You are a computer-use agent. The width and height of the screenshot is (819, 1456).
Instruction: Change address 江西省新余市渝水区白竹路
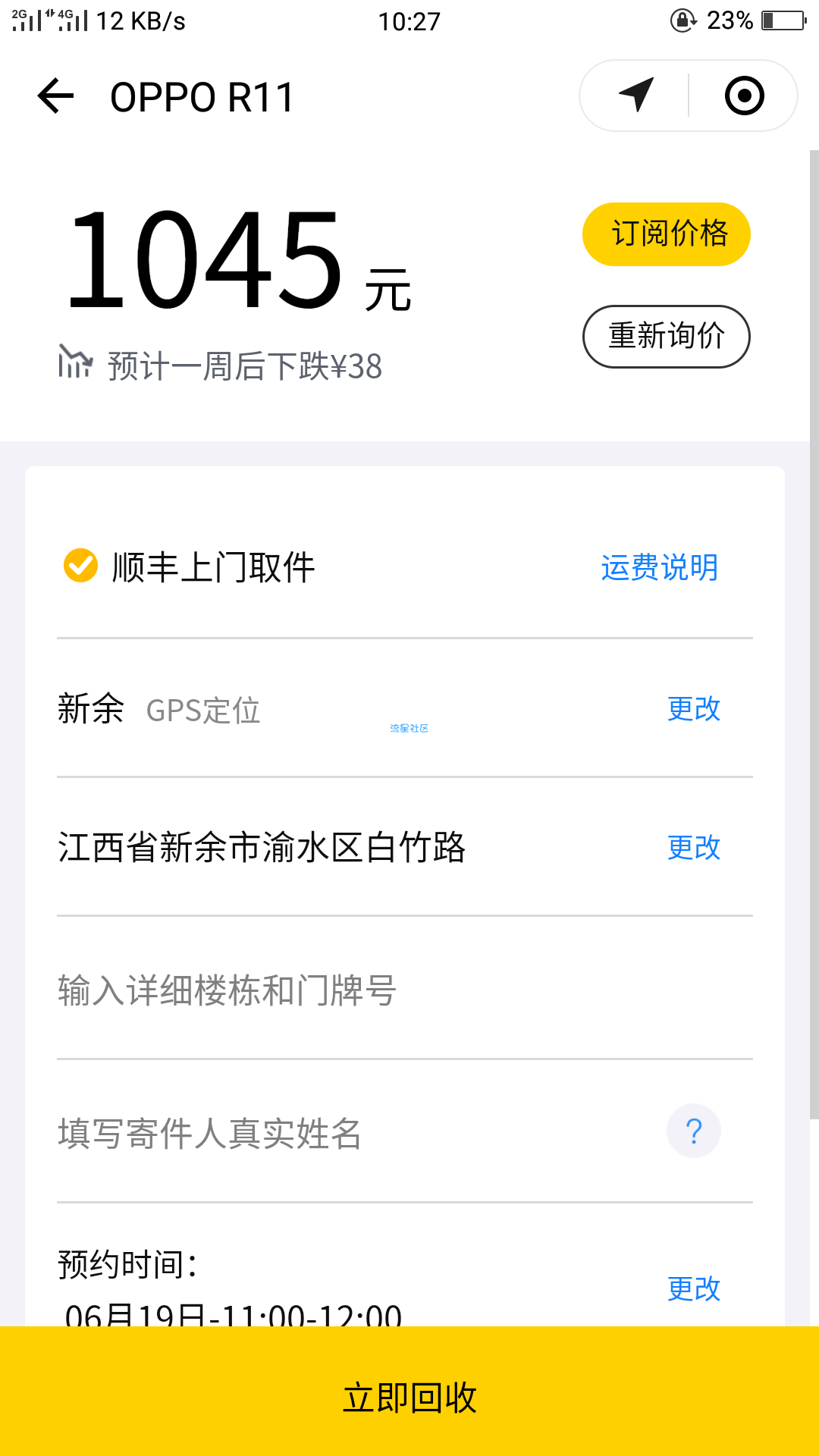coord(693,847)
